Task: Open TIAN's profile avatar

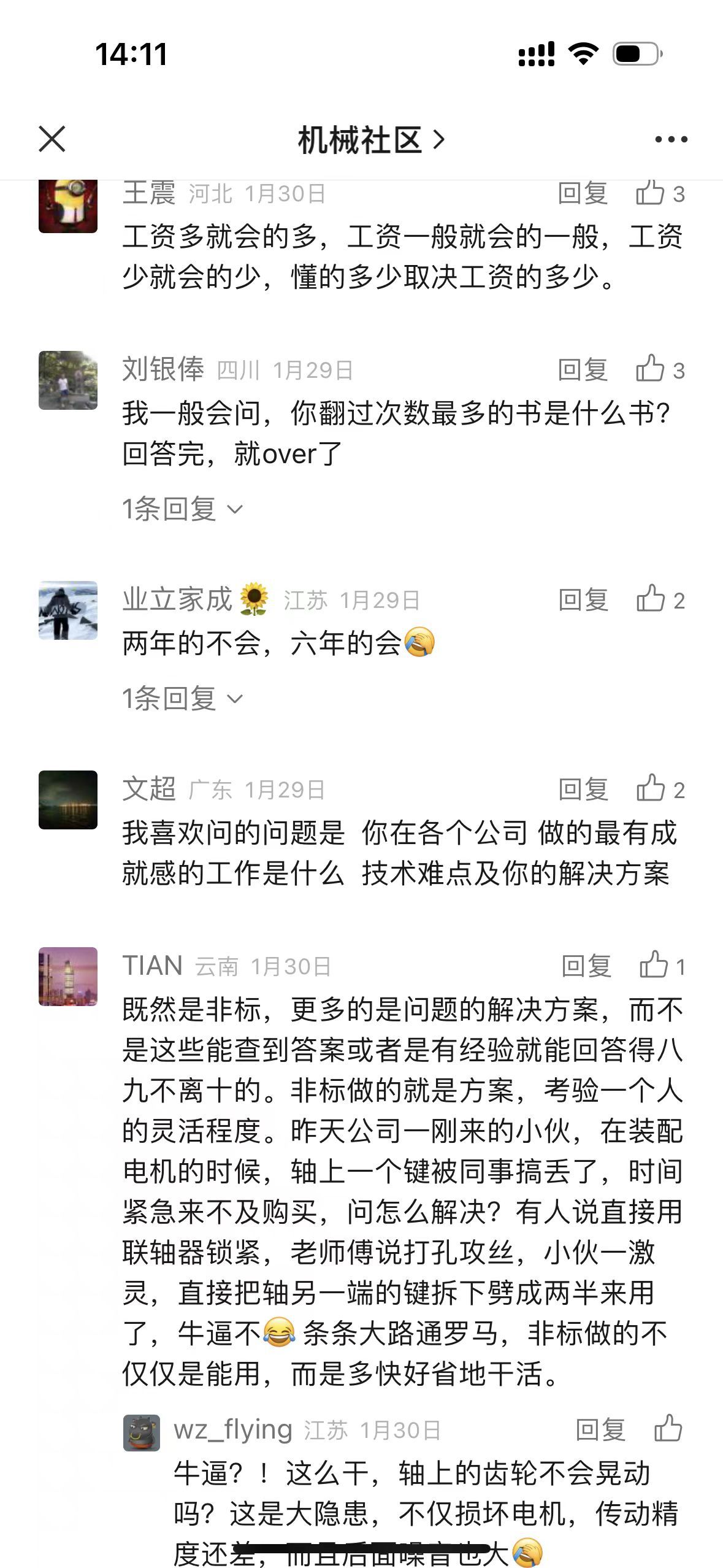Action: click(x=68, y=977)
